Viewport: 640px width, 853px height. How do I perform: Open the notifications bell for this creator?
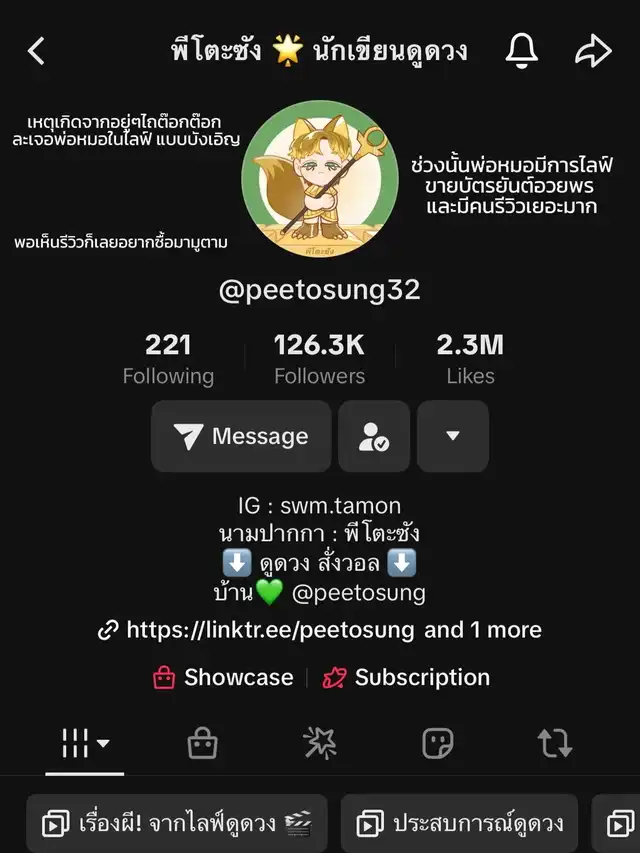521,50
